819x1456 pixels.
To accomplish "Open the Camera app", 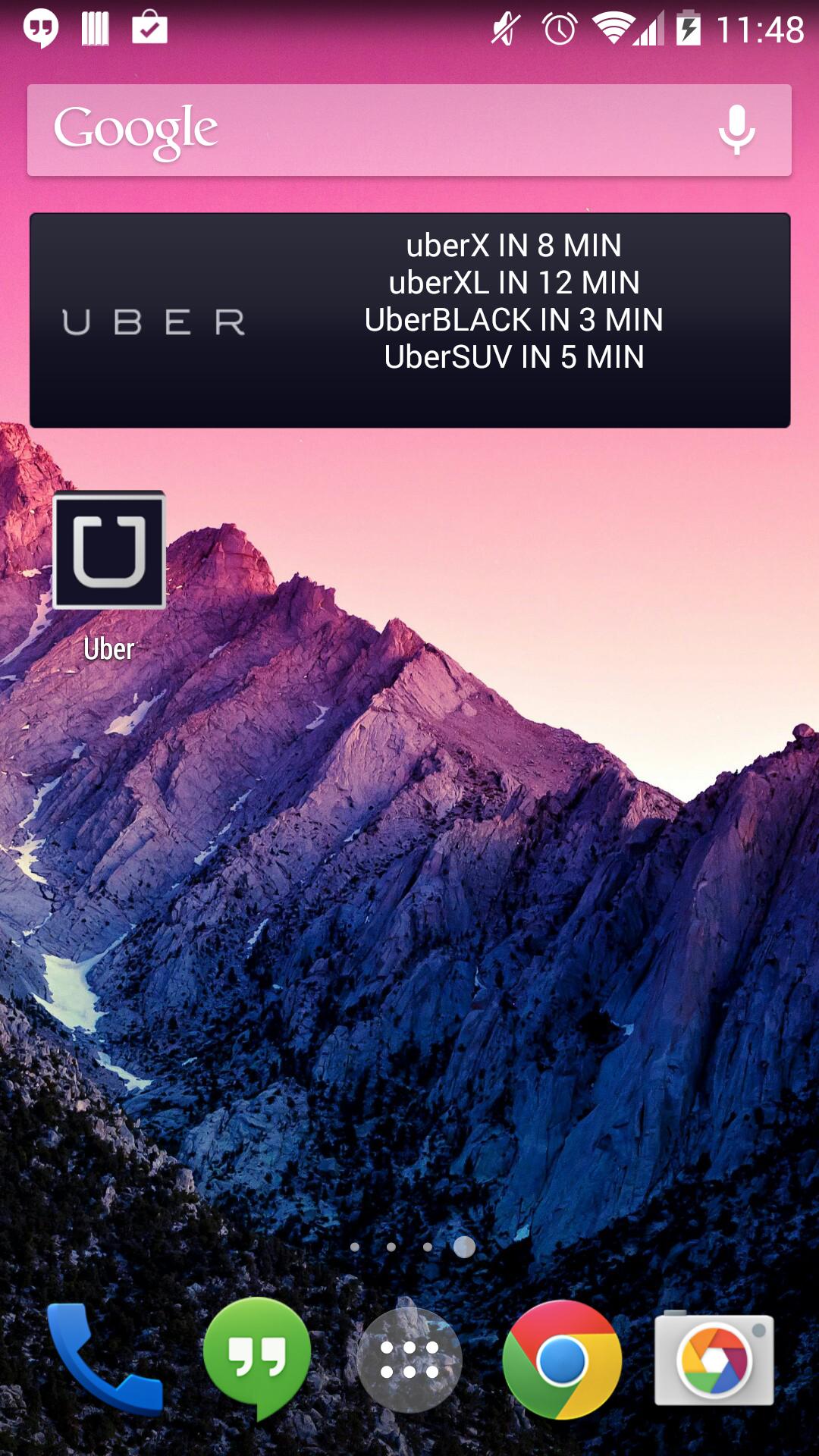I will coord(714,1360).
